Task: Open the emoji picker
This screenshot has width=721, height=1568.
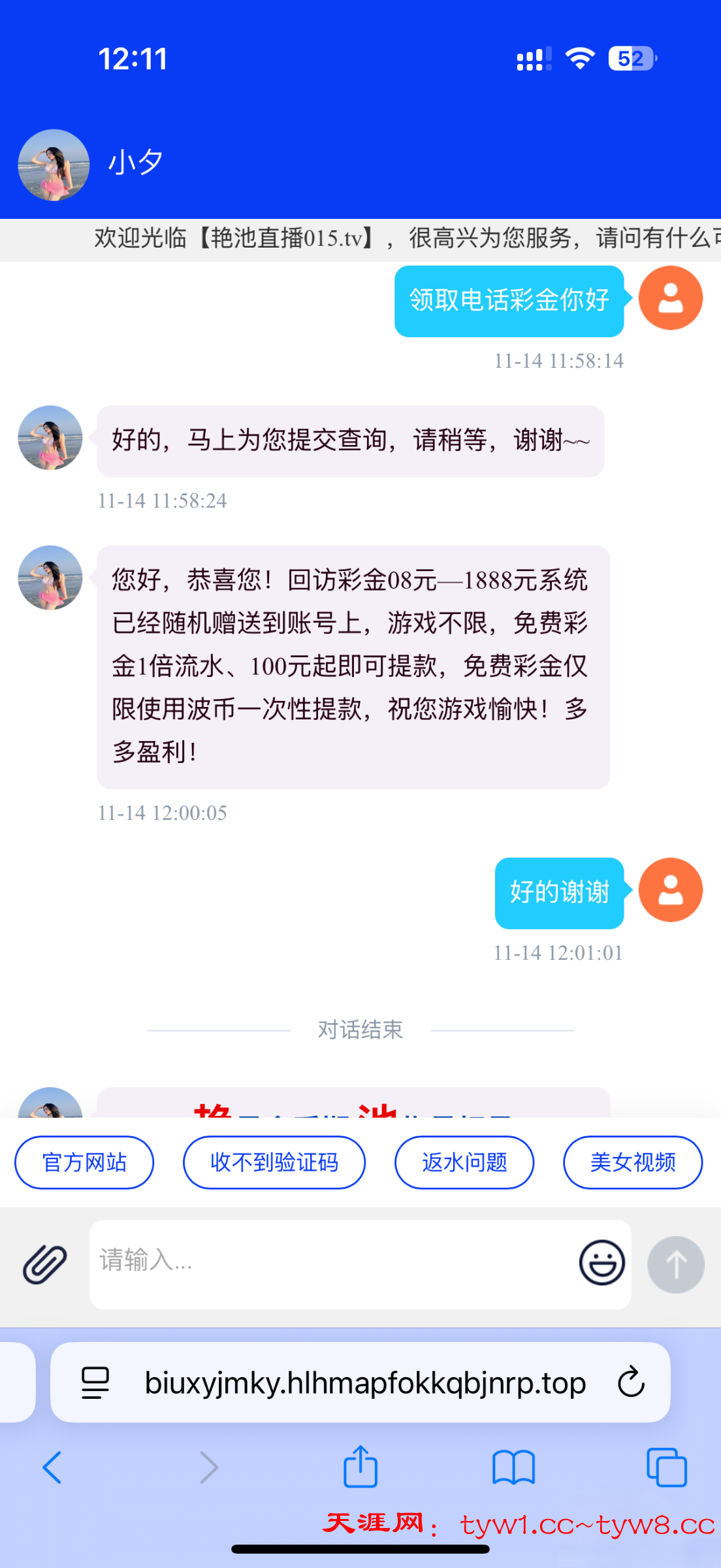Action: 601,1262
